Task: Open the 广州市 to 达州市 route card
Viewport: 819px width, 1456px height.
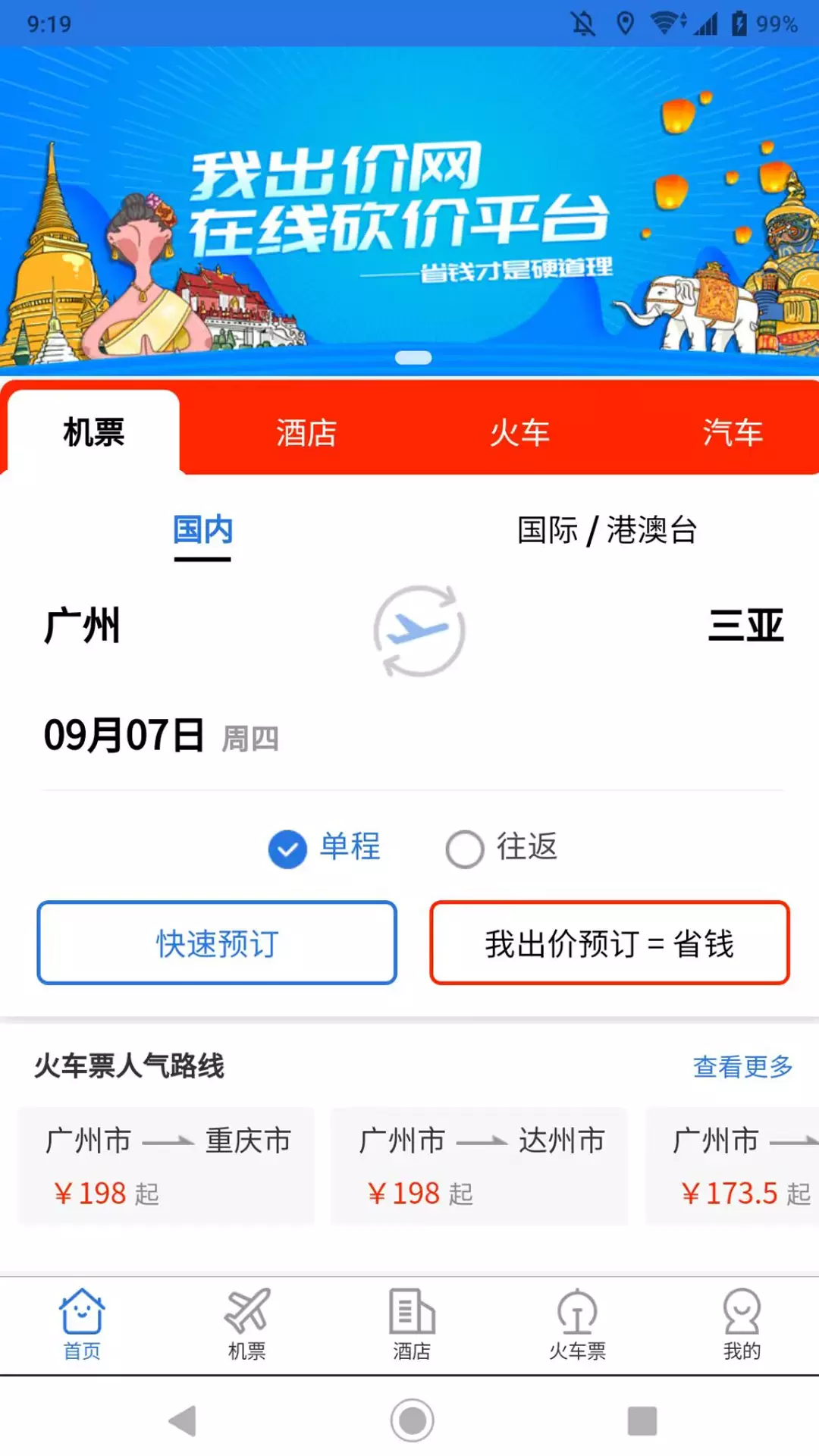Action: tap(479, 1166)
